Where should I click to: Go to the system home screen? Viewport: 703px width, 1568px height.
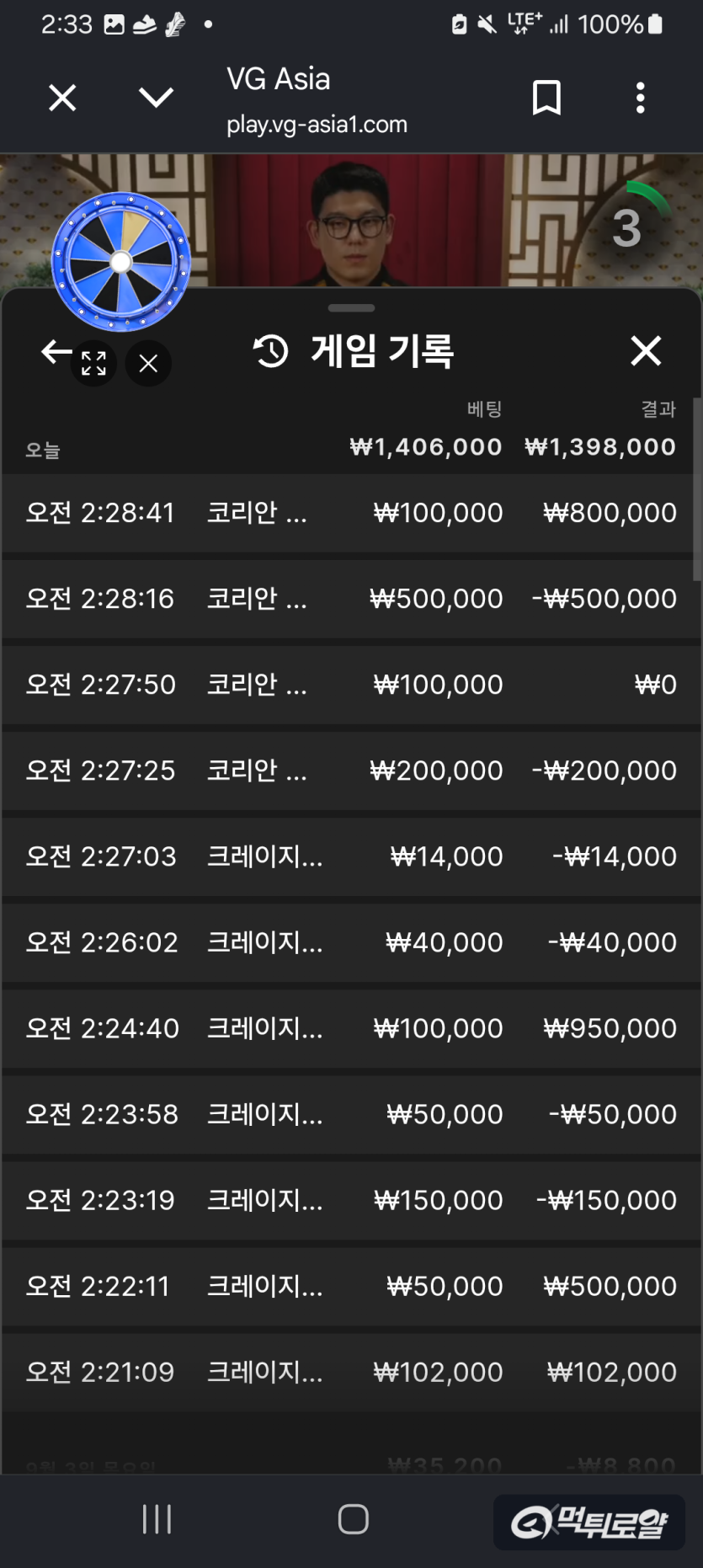pos(353,1519)
